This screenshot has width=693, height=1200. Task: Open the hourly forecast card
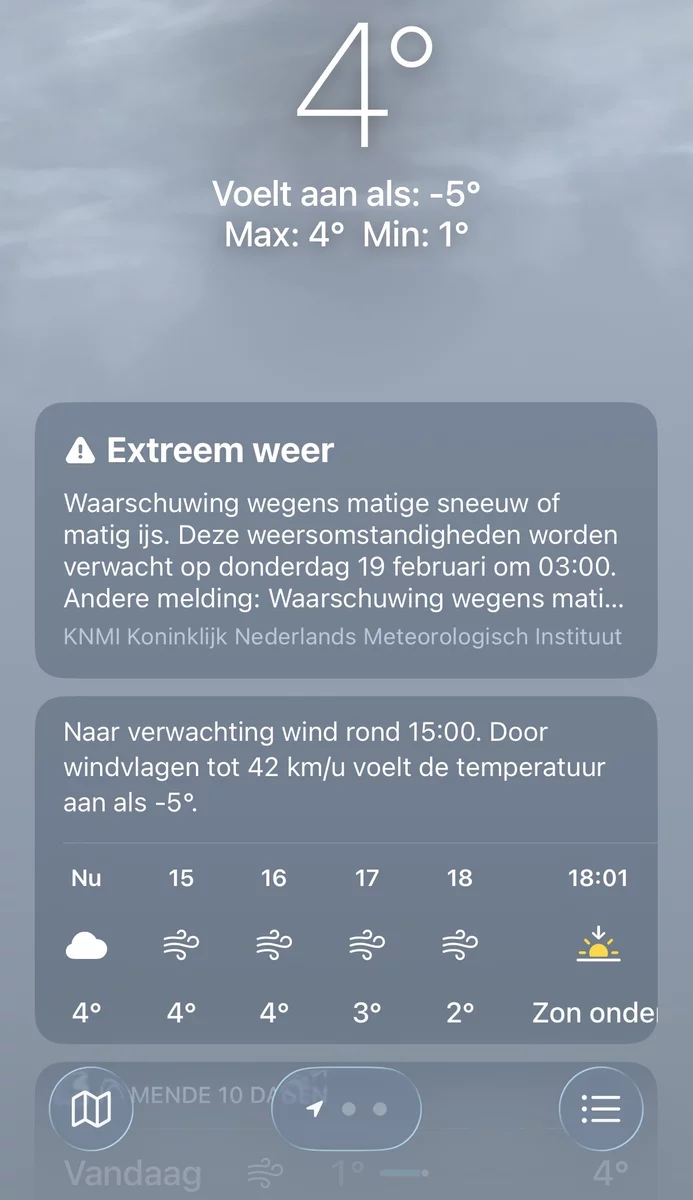pyautogui.click(x=346, y=870)
